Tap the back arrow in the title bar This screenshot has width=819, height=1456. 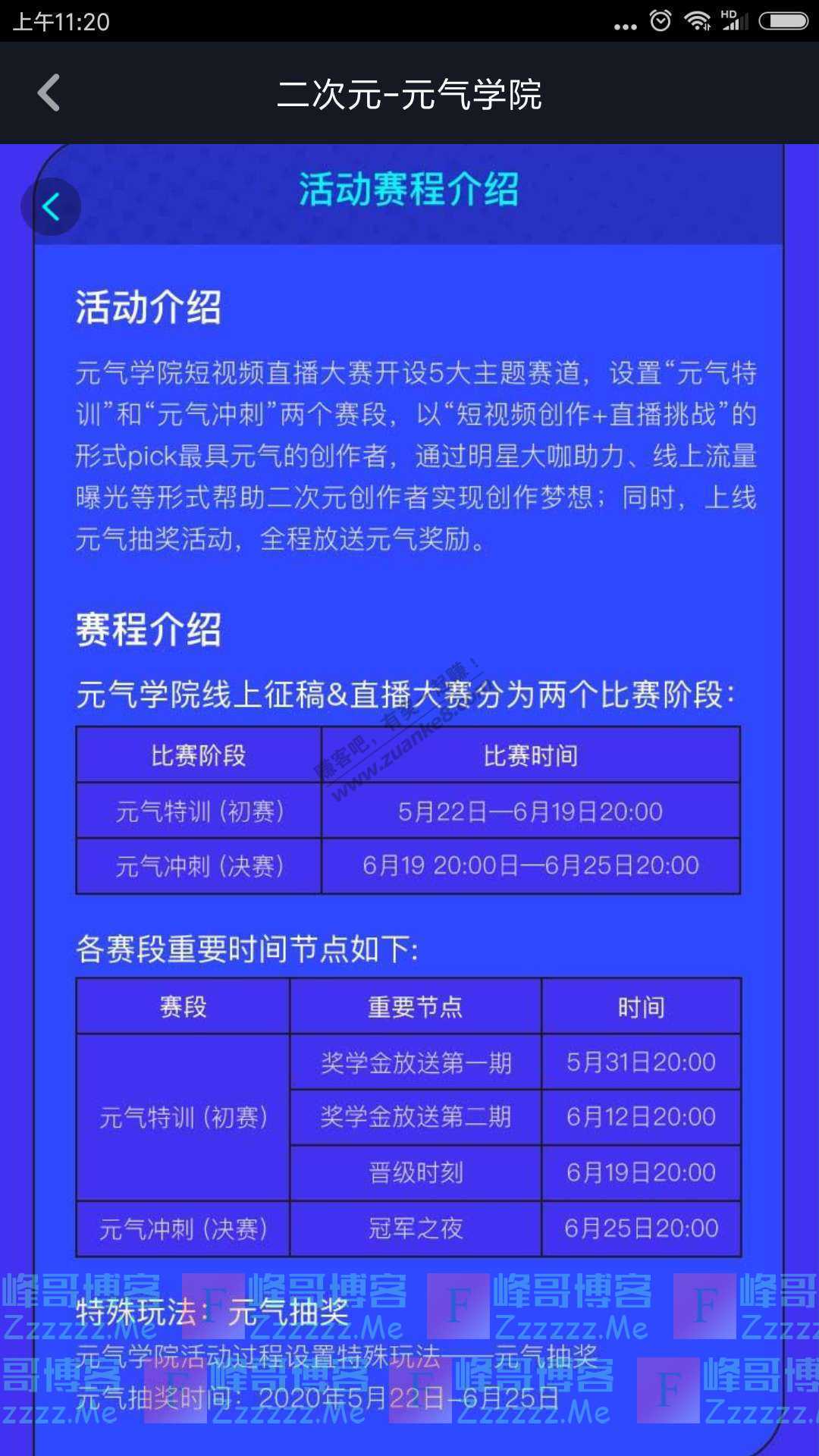[49, 93]
